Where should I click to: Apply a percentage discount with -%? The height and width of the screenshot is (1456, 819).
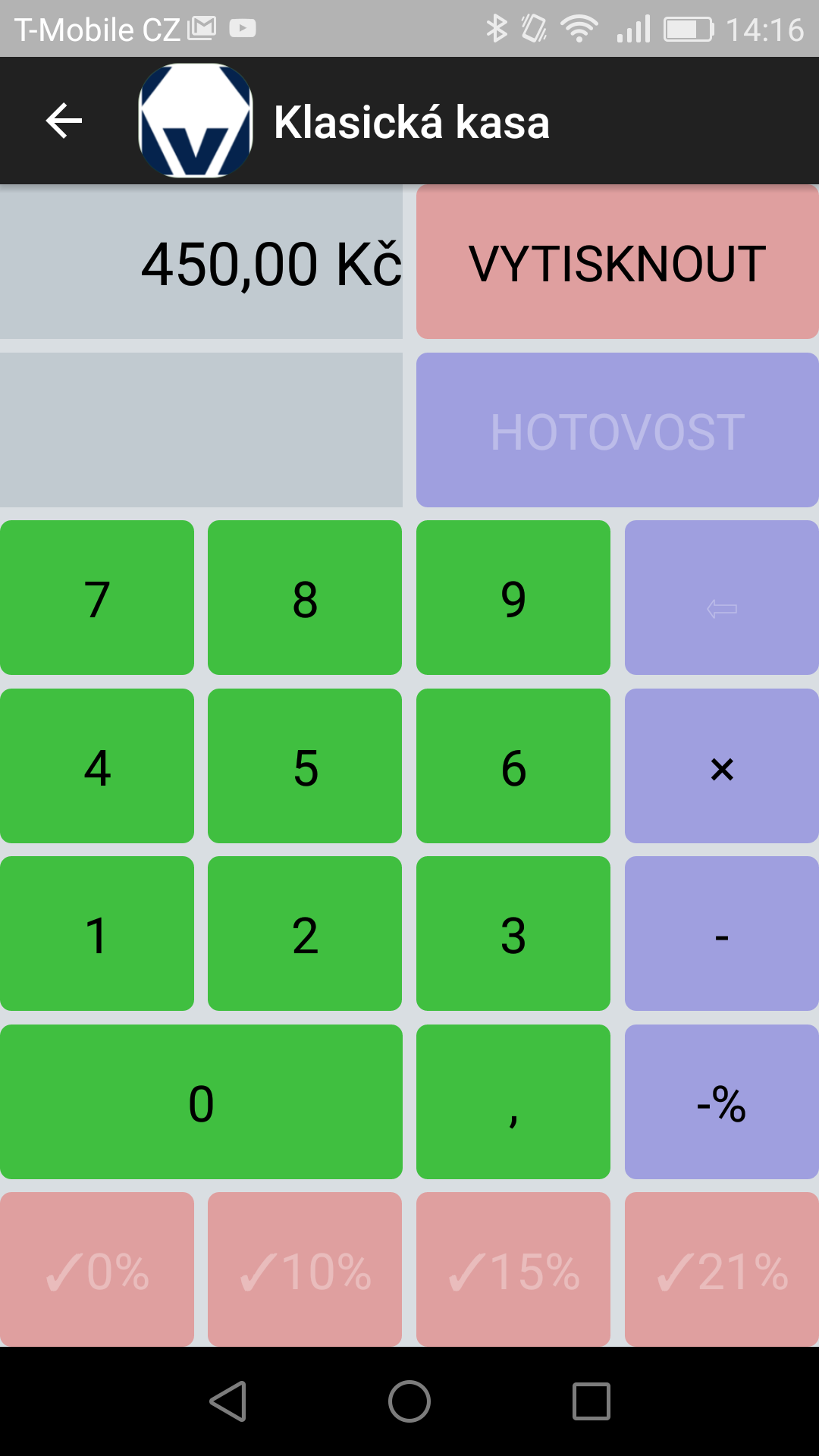coord(722,1102)
